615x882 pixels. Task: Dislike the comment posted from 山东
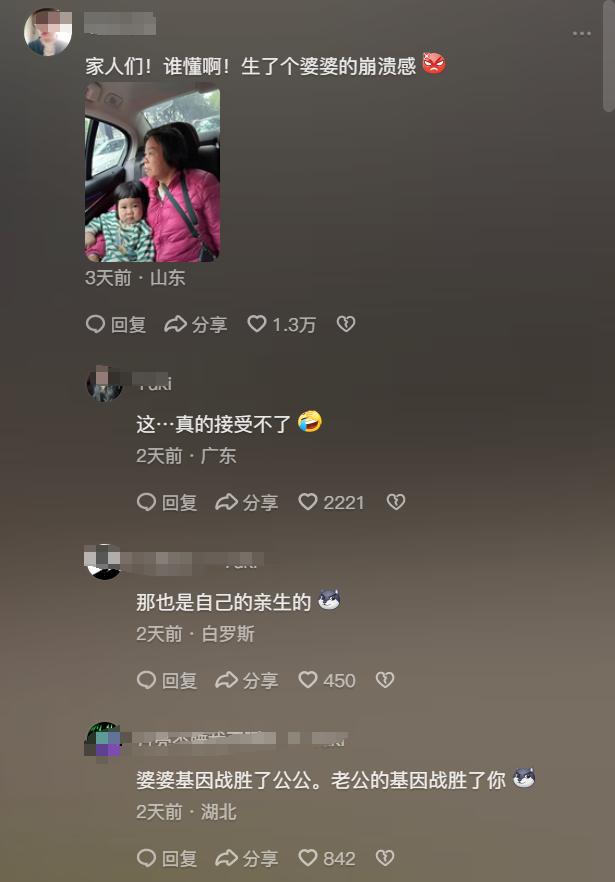coord(346,324)
